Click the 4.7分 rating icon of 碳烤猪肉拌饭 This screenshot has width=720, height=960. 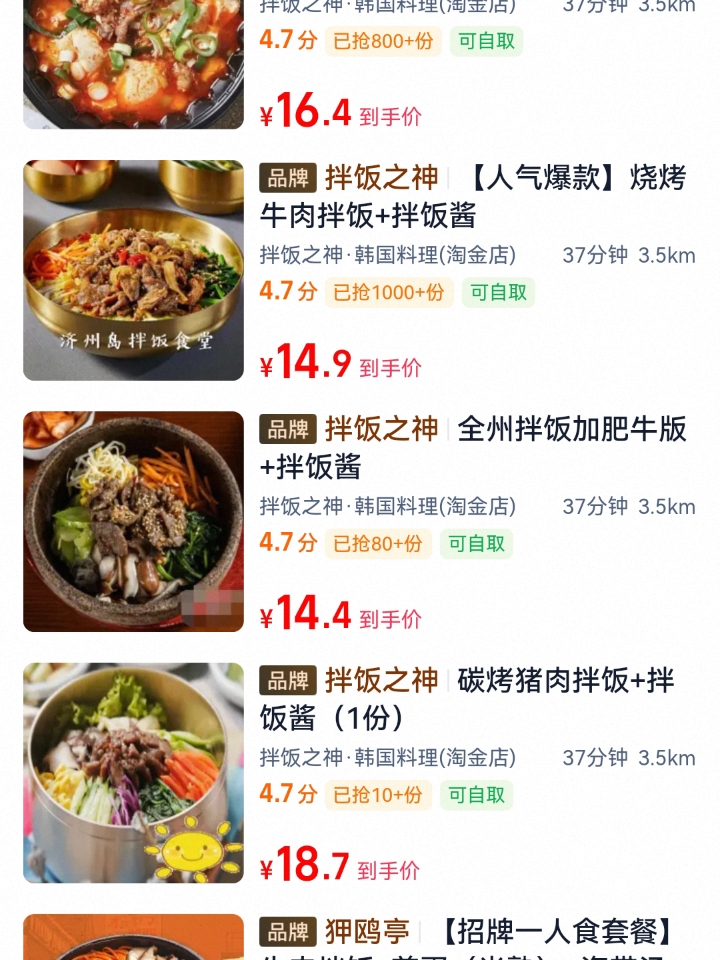289,795
